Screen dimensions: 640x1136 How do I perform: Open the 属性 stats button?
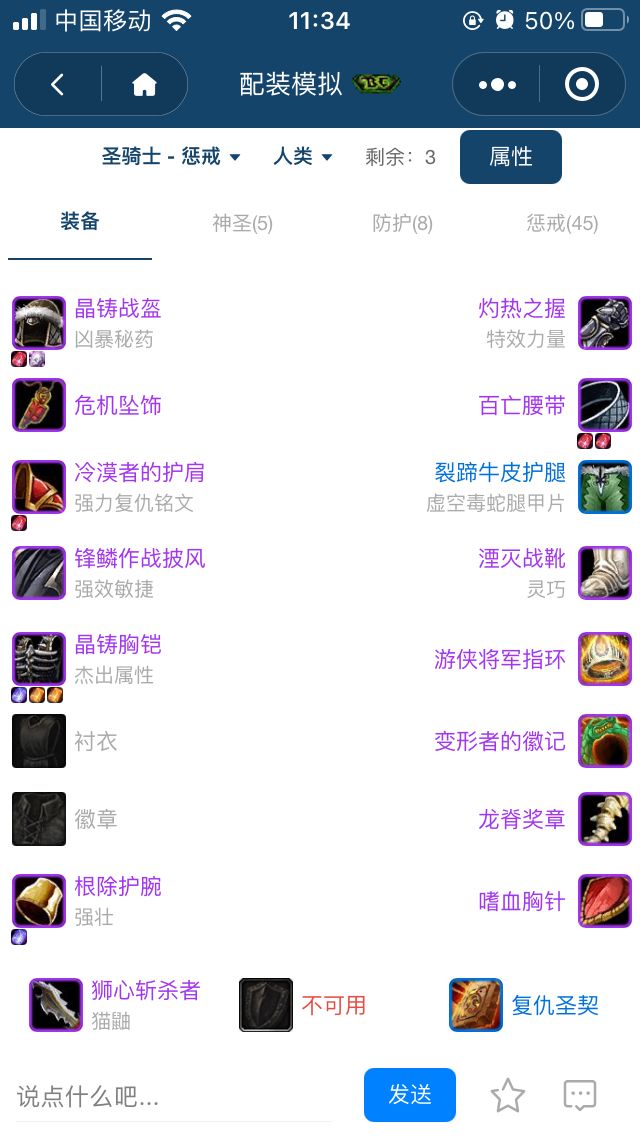click(510, 157)
